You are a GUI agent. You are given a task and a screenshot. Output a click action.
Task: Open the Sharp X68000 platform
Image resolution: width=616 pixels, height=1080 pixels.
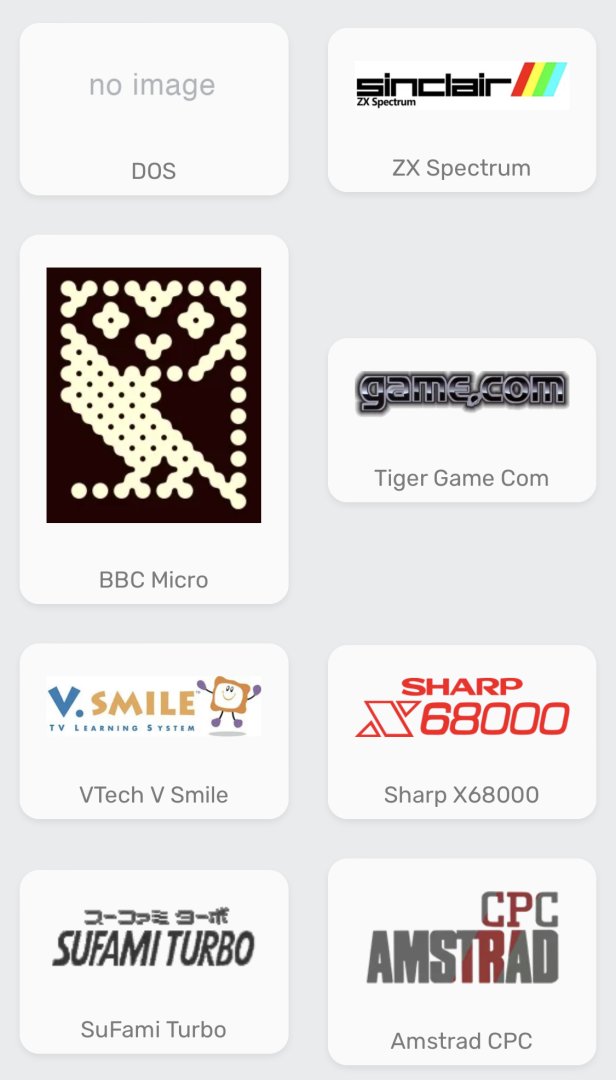tap(462, 732)
